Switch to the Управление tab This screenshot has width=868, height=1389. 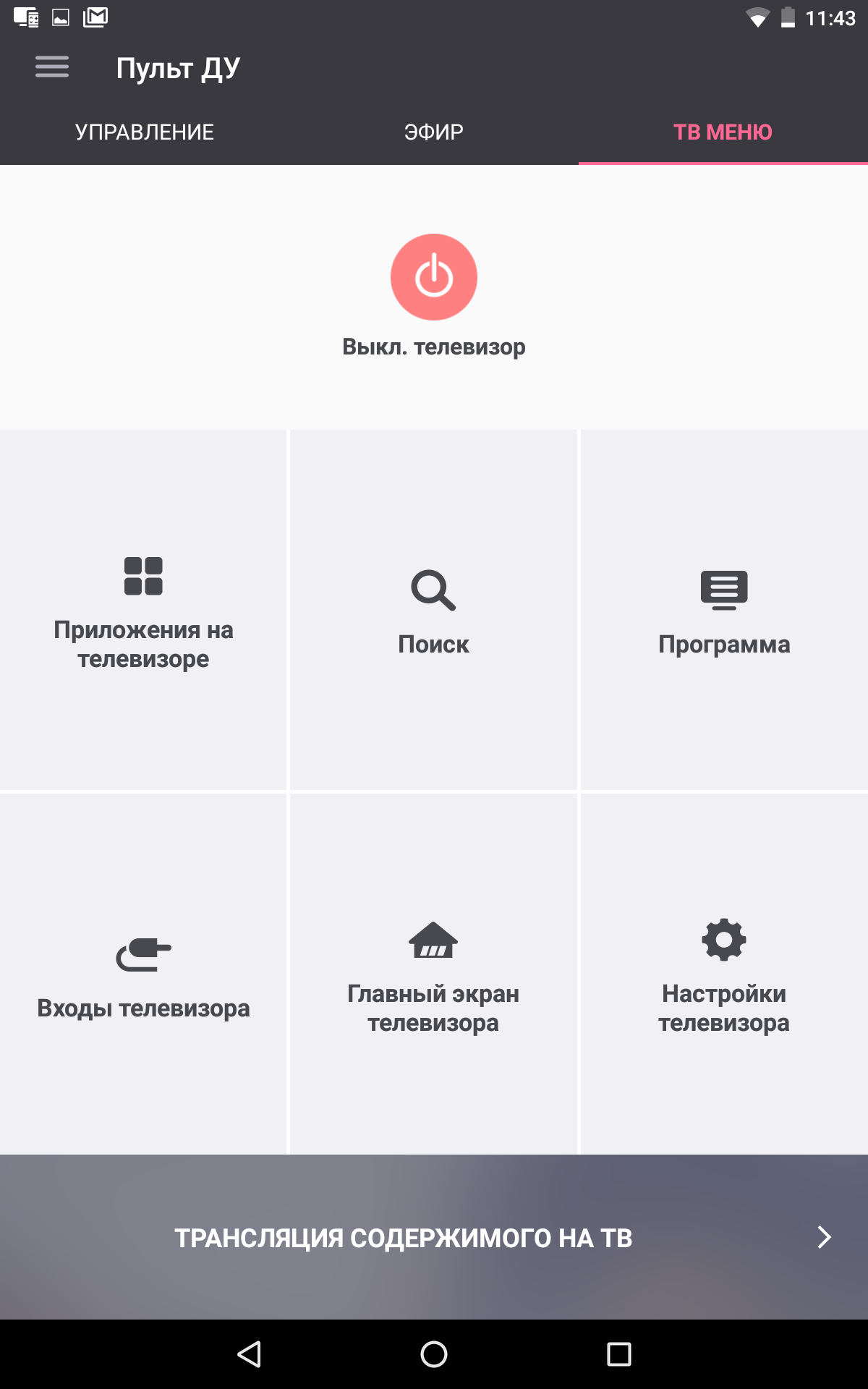[x=145, y=132]
